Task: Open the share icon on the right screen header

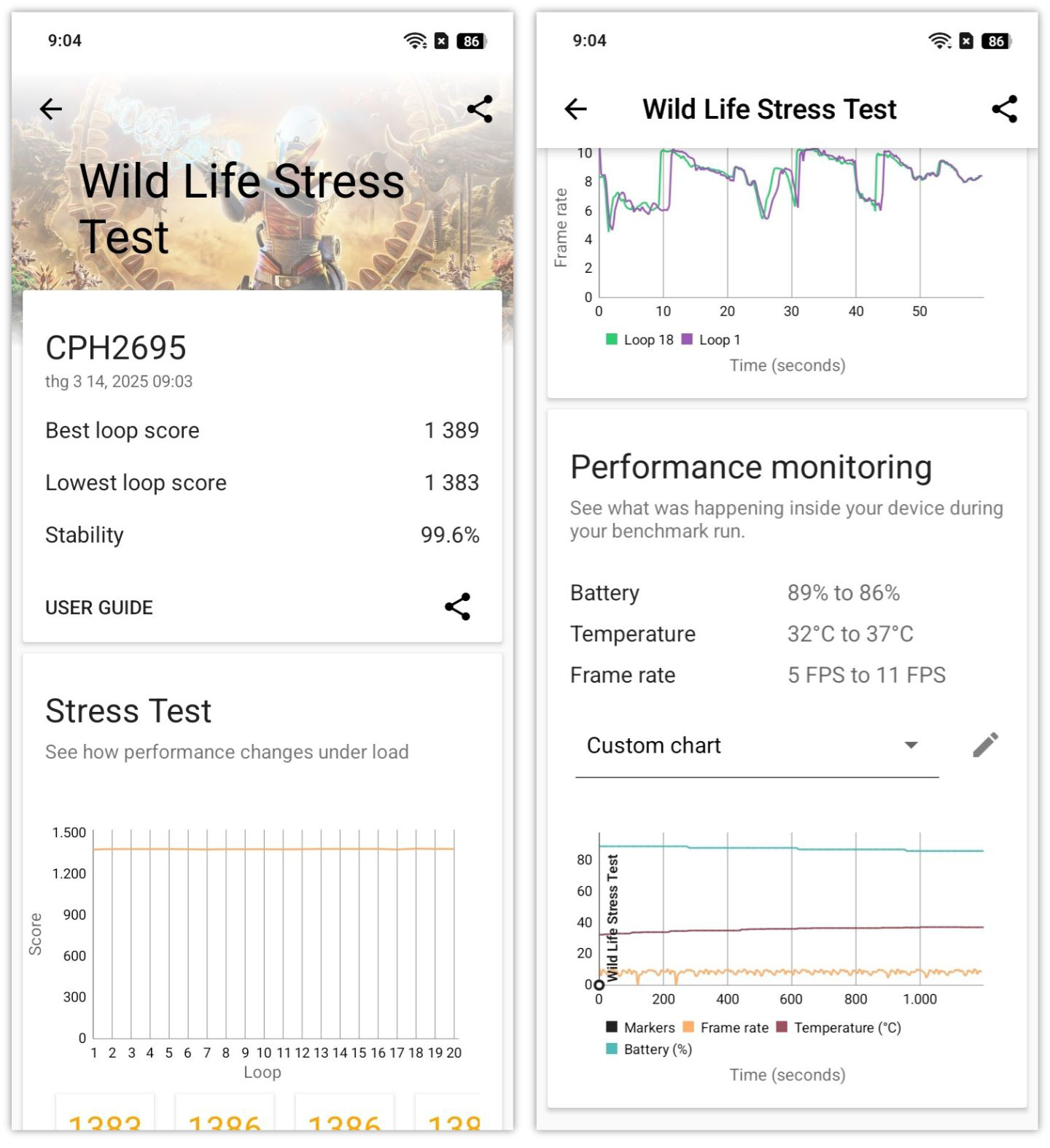Action: [x=1004, y=108]
